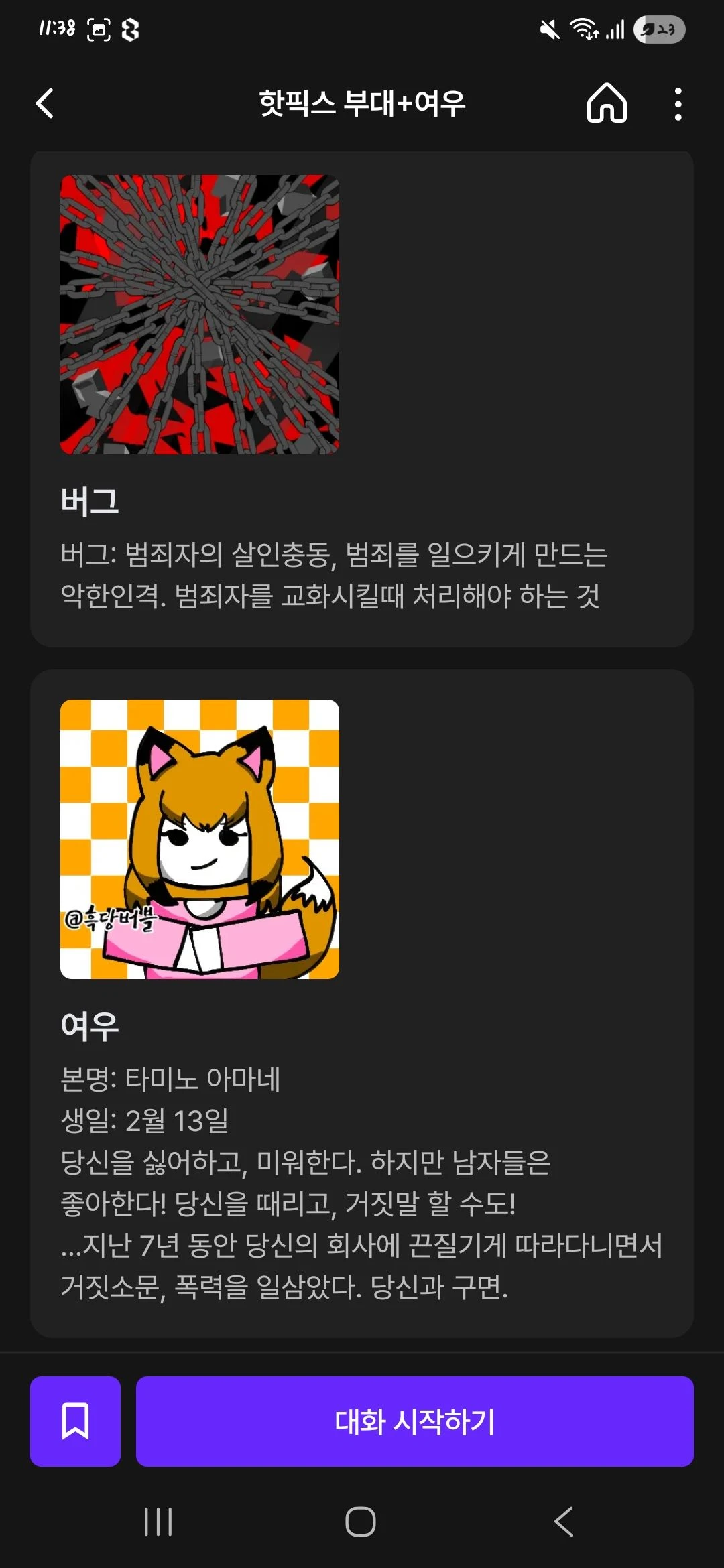The image size is (724, 1568).
Task: Open the home icon in the app bar
Action: pyautogui.click(x=607, y=103)
